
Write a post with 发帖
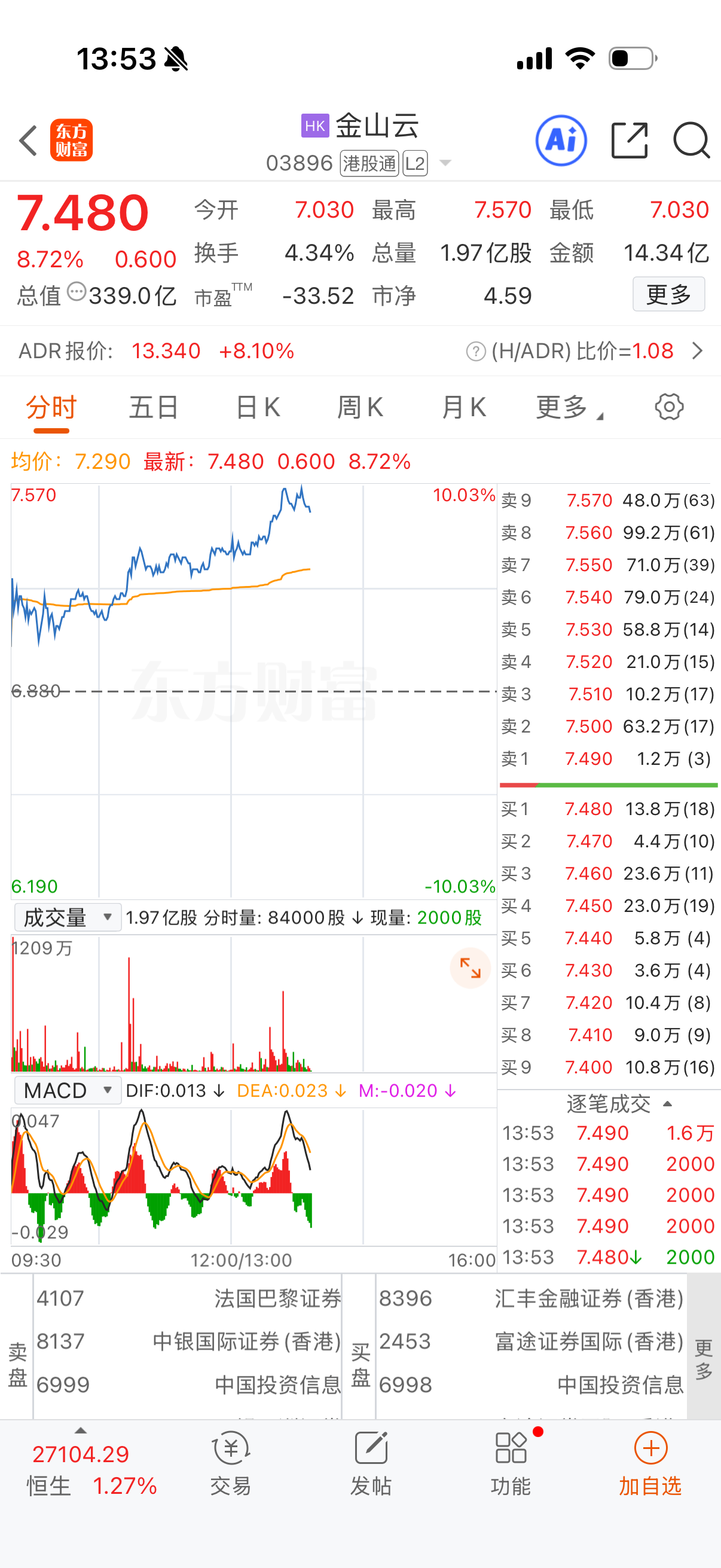pyautogui.click(x=371, y=1463)
